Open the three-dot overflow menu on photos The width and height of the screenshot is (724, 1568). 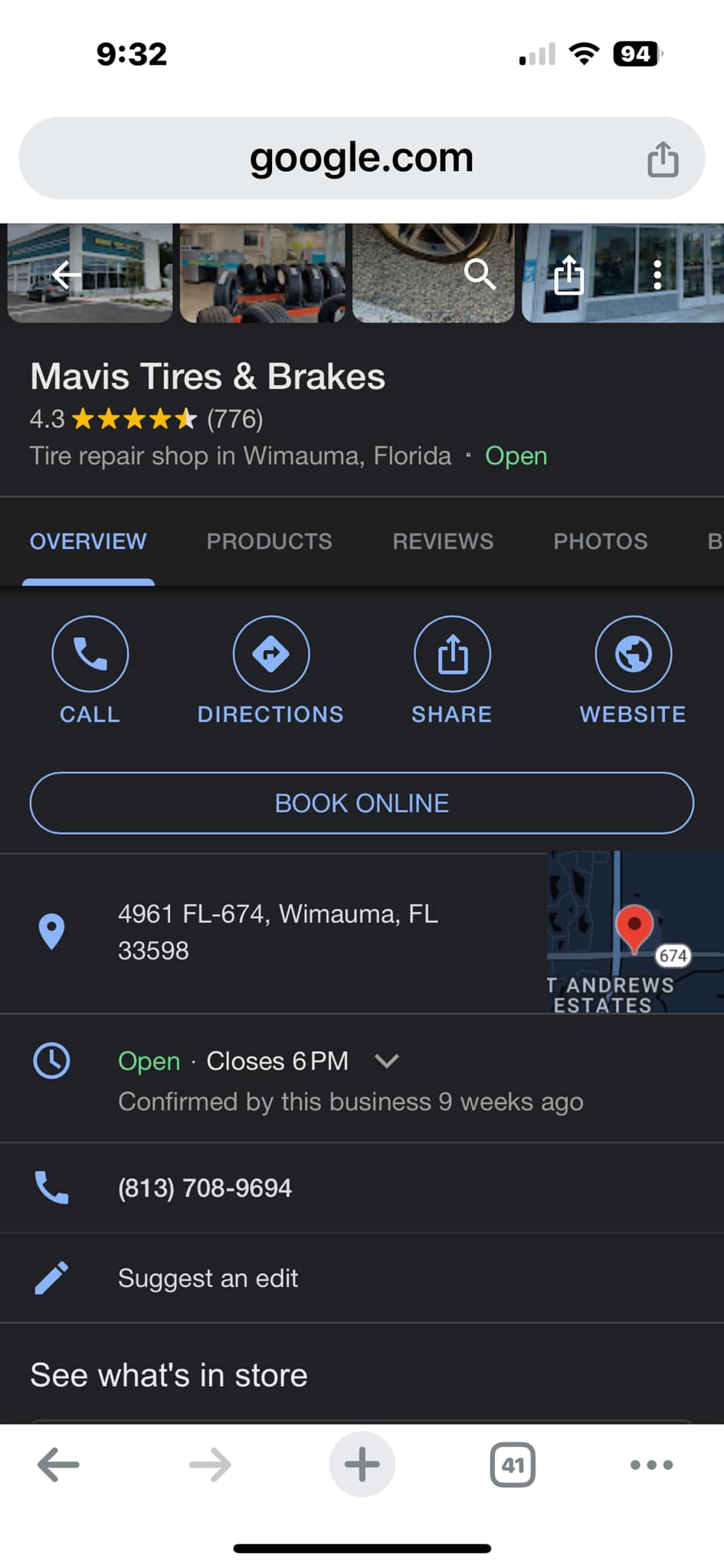click(x=657, y=274)
